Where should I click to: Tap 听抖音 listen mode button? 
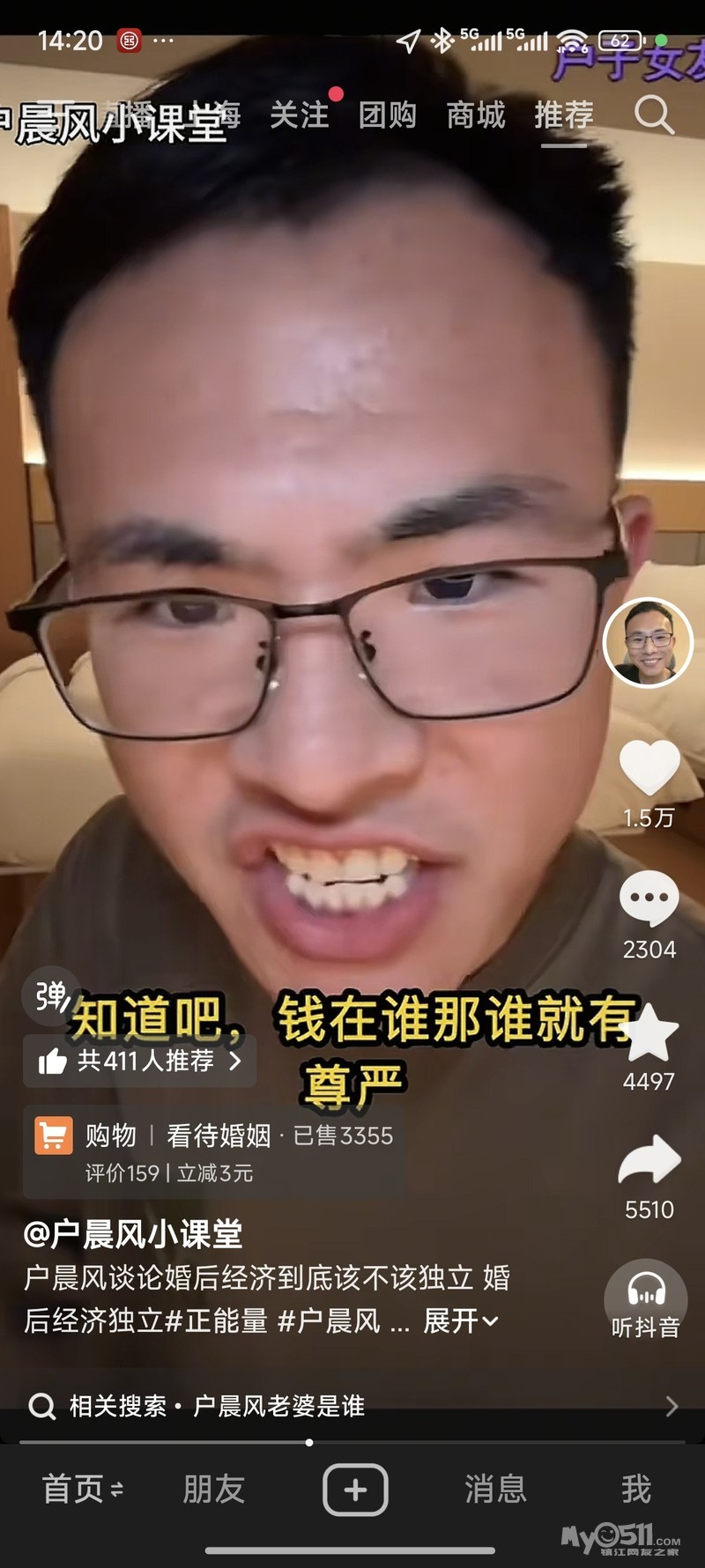point(646,1301)
